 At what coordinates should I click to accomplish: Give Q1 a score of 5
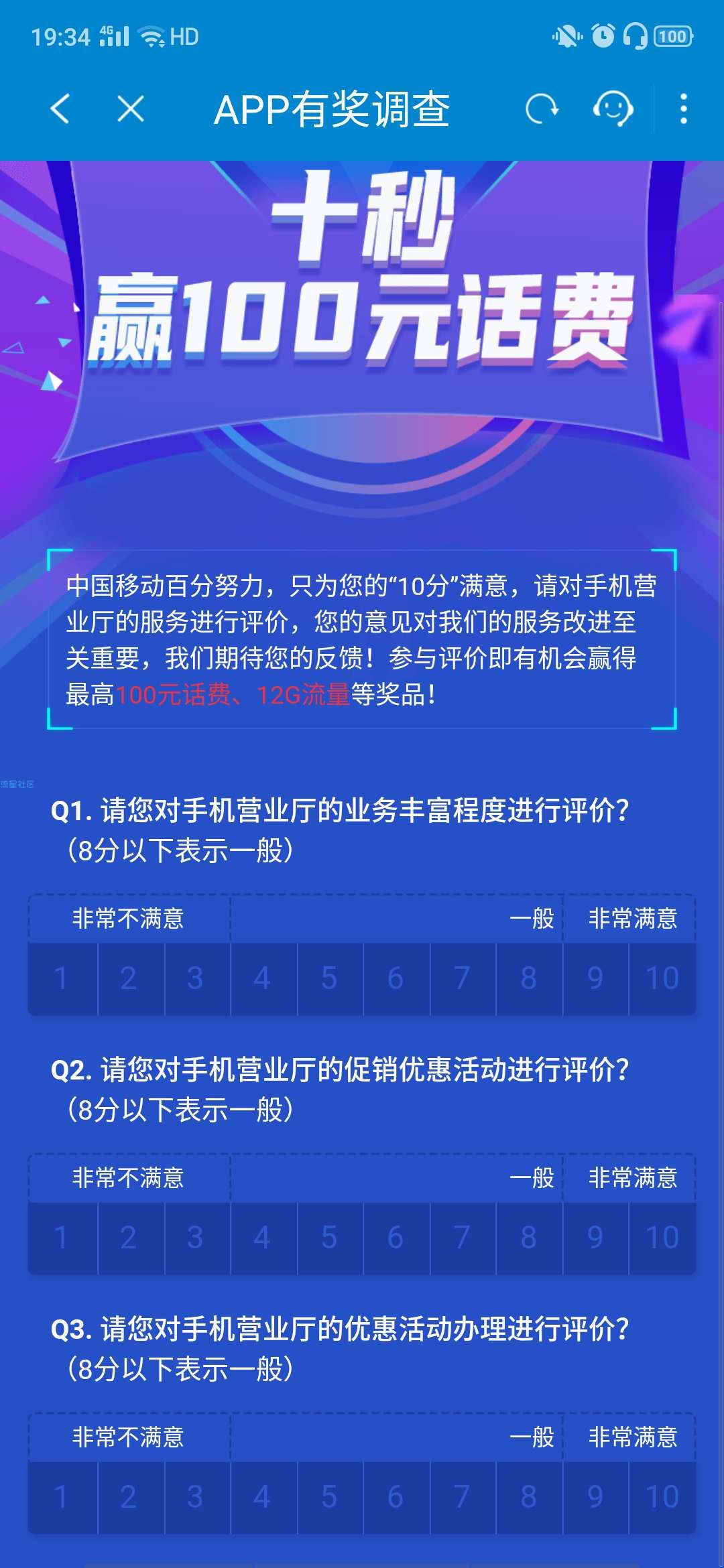click(329, 978)
